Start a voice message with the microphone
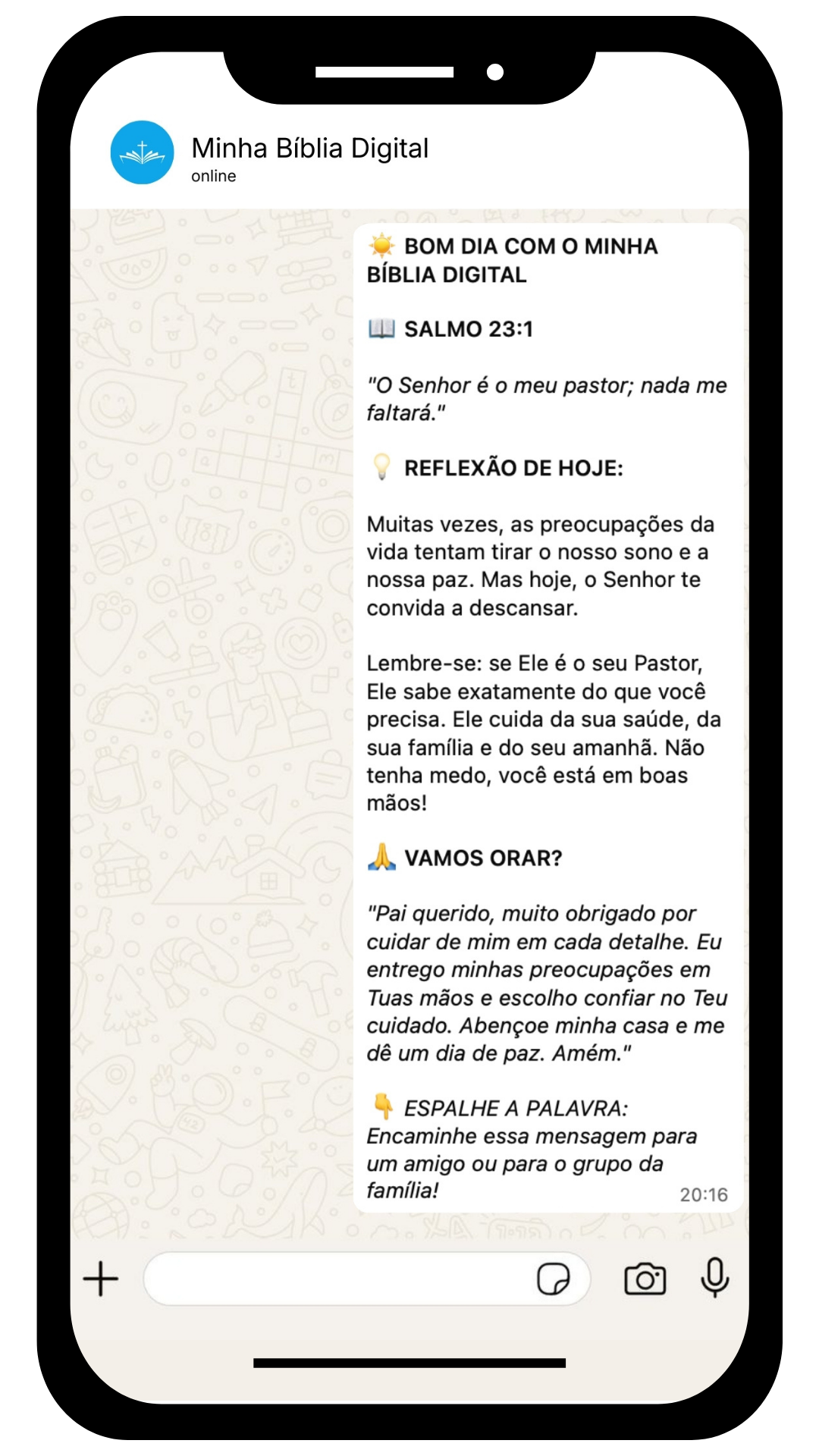The height and width of the screenshot is (1456, 819). (x=714, y=1277)
